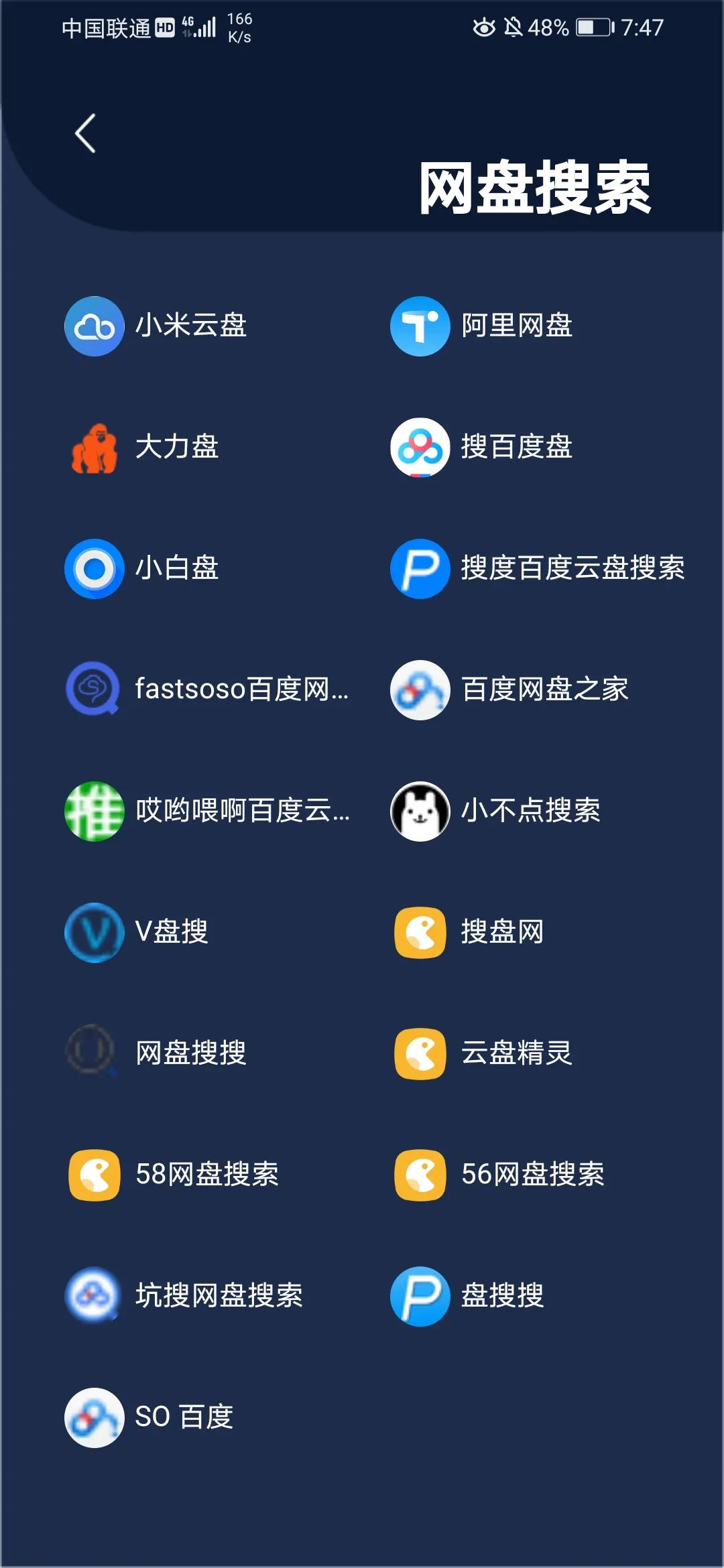Tap the 百度网盘之家 icon
Screen dimensions: 724x1568
click(x=419, y=690)
